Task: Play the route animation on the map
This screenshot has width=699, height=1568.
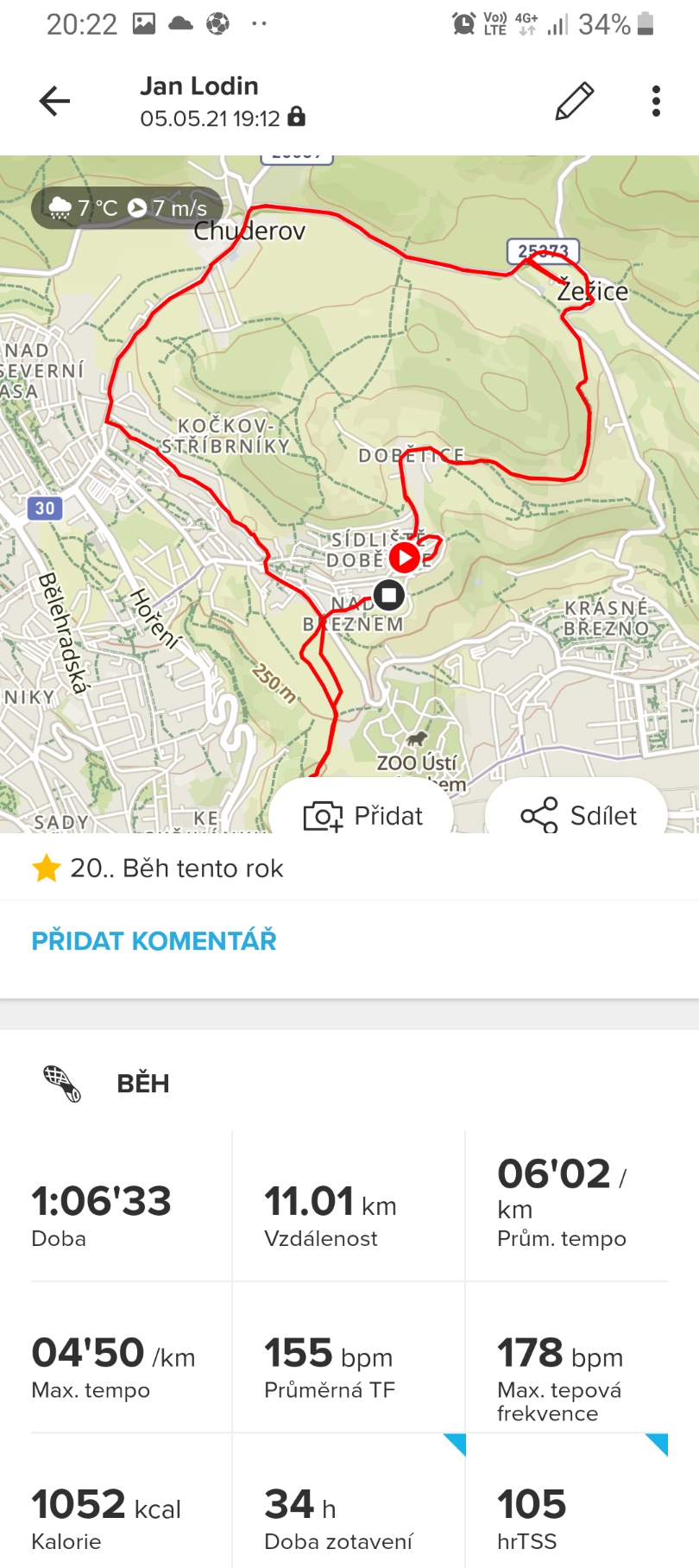Action: (x=405, y=557)
